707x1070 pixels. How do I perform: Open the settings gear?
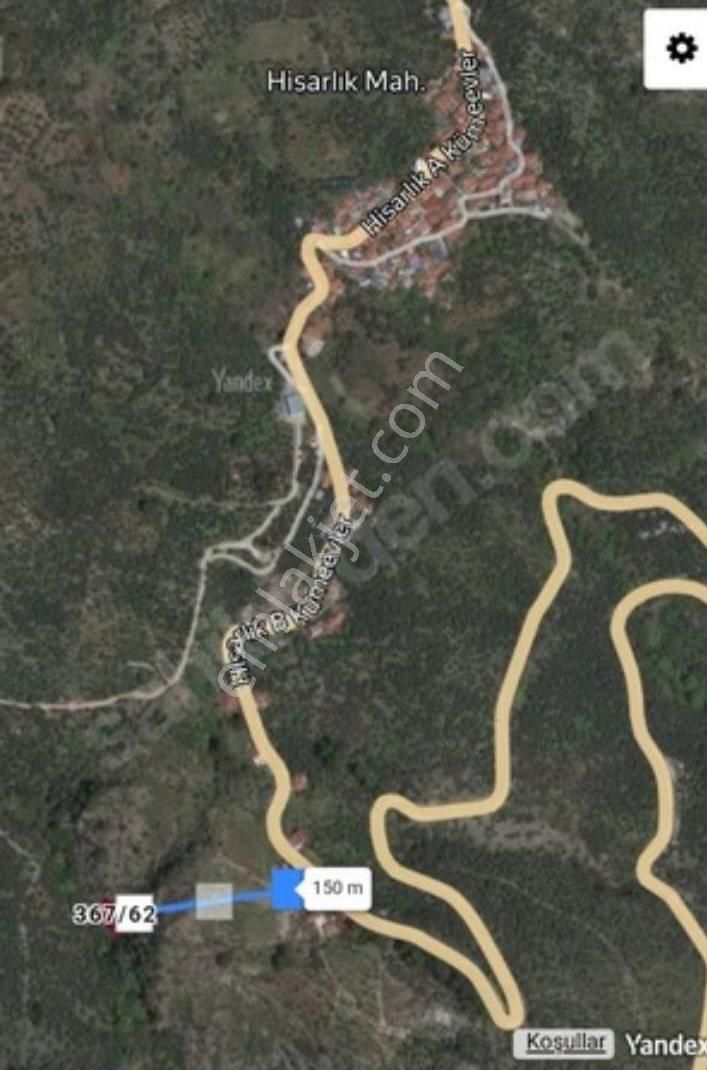(681, 48)
